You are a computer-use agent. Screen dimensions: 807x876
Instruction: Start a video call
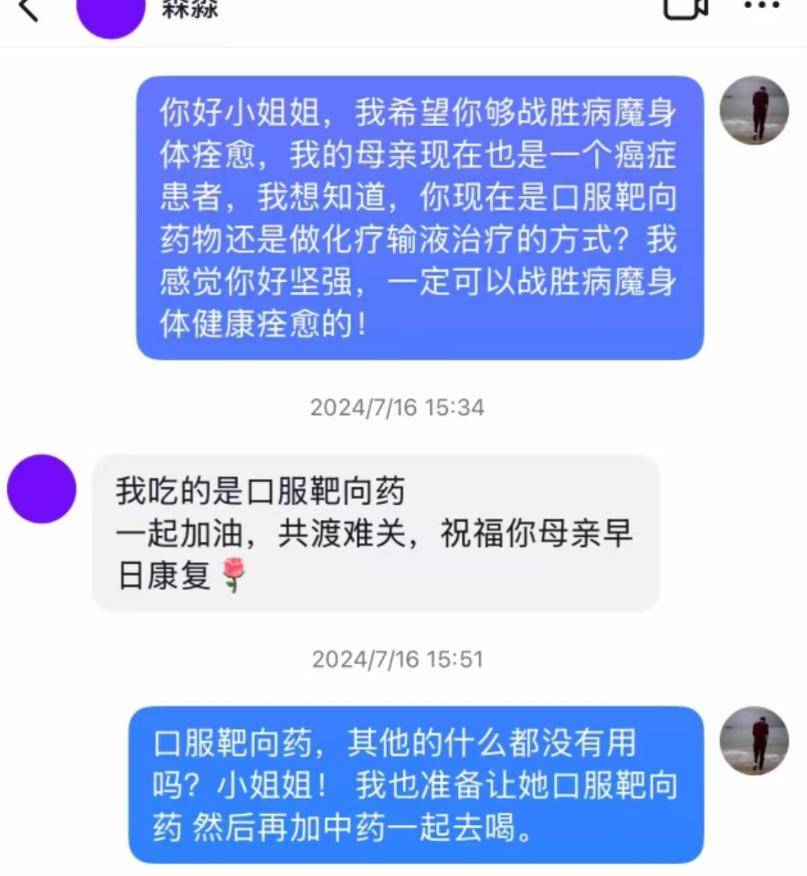point(686,7)
